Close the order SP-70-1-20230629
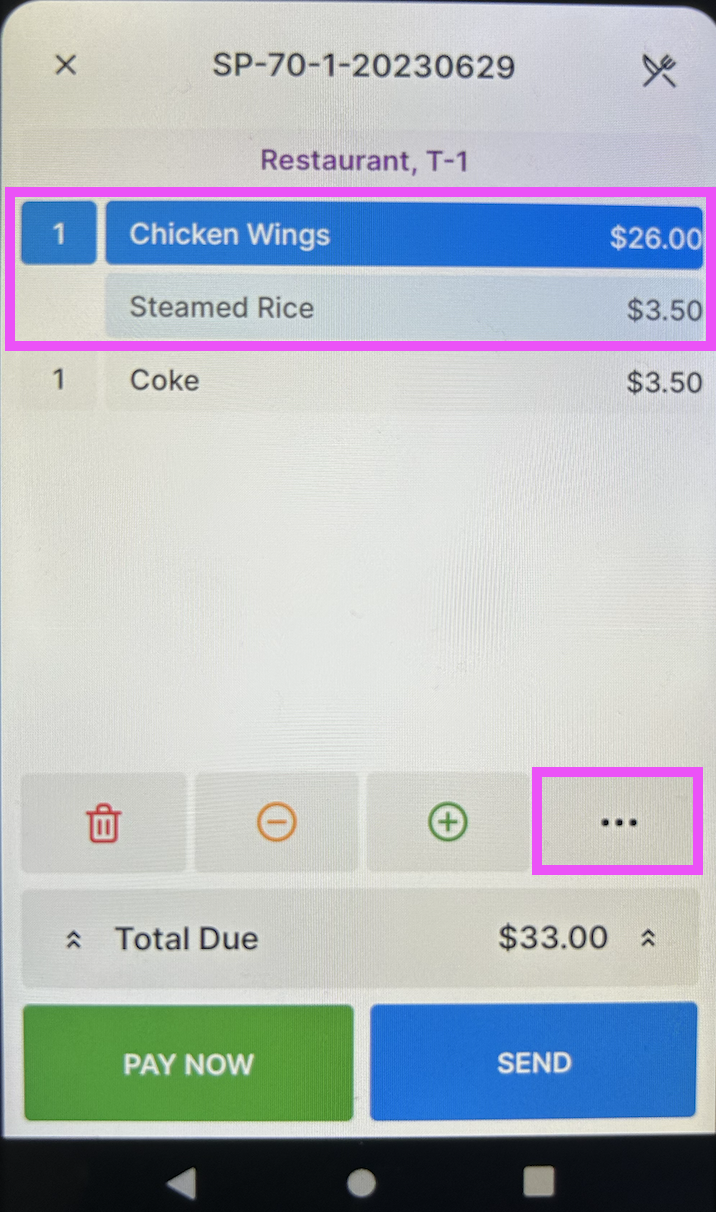Screen dimensions: 716x1212 [65, 66]
